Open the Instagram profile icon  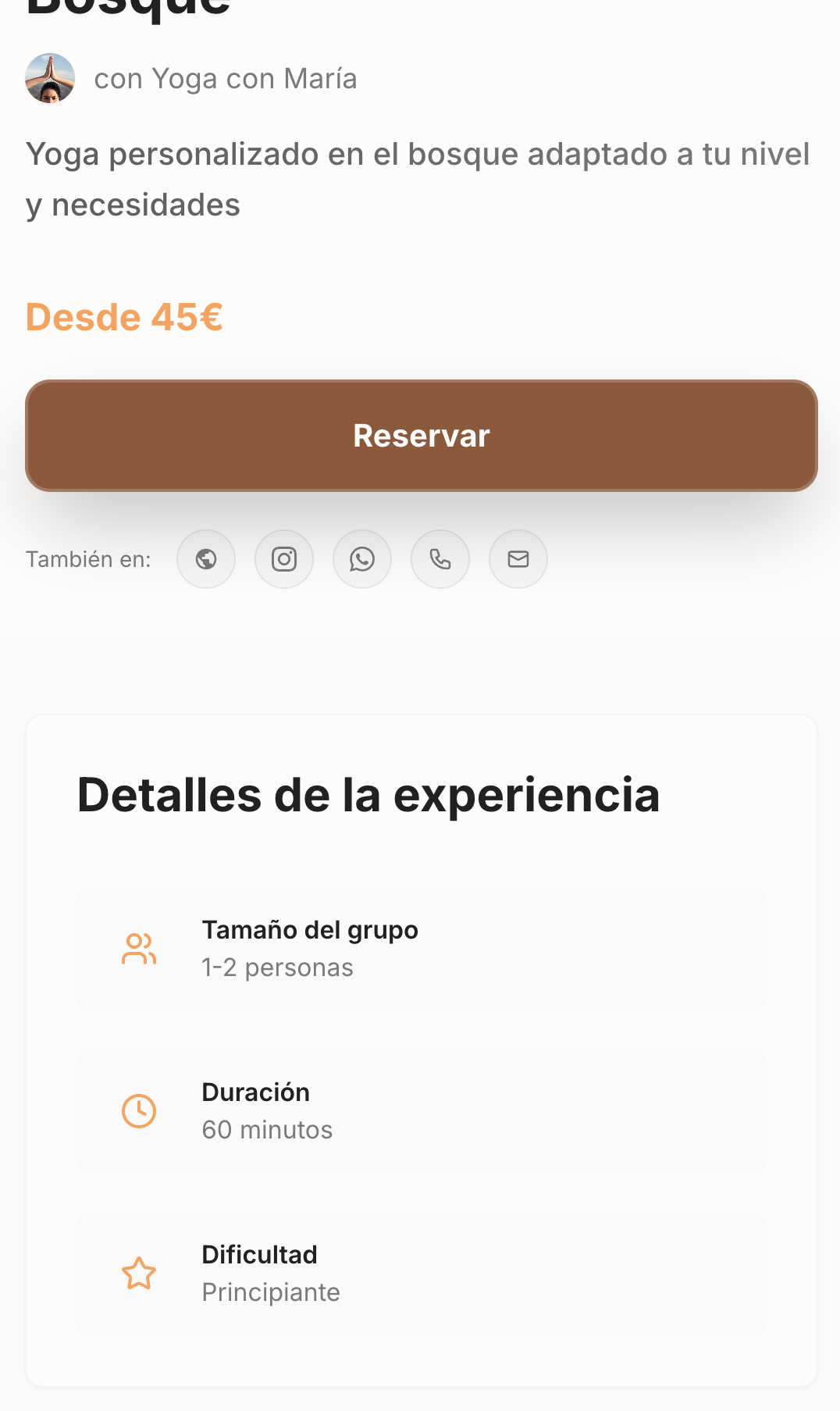[x=284, y=559]
